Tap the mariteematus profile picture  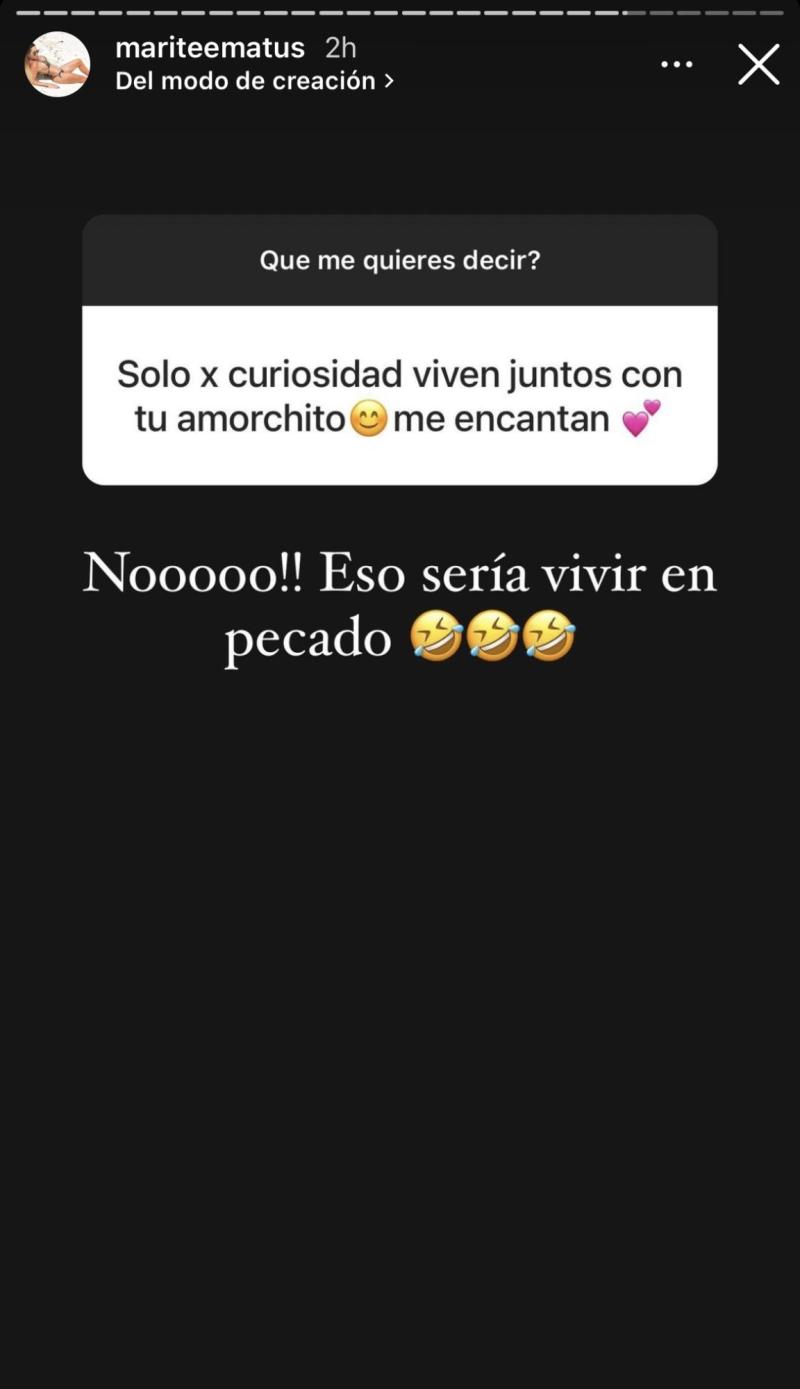point(57,63)
